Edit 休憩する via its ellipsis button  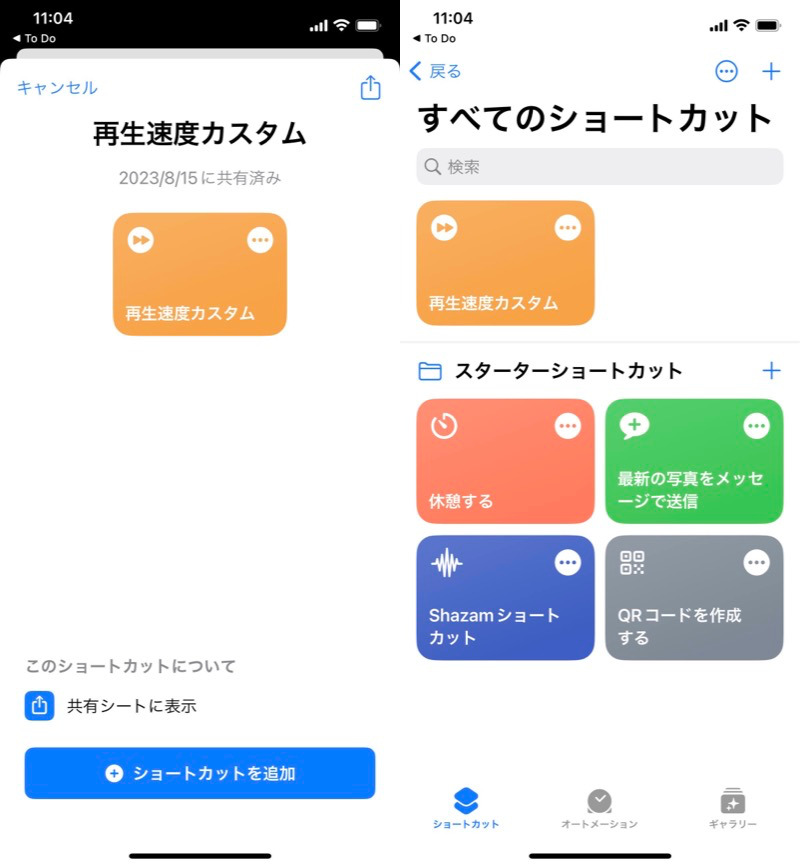(567, 427)
